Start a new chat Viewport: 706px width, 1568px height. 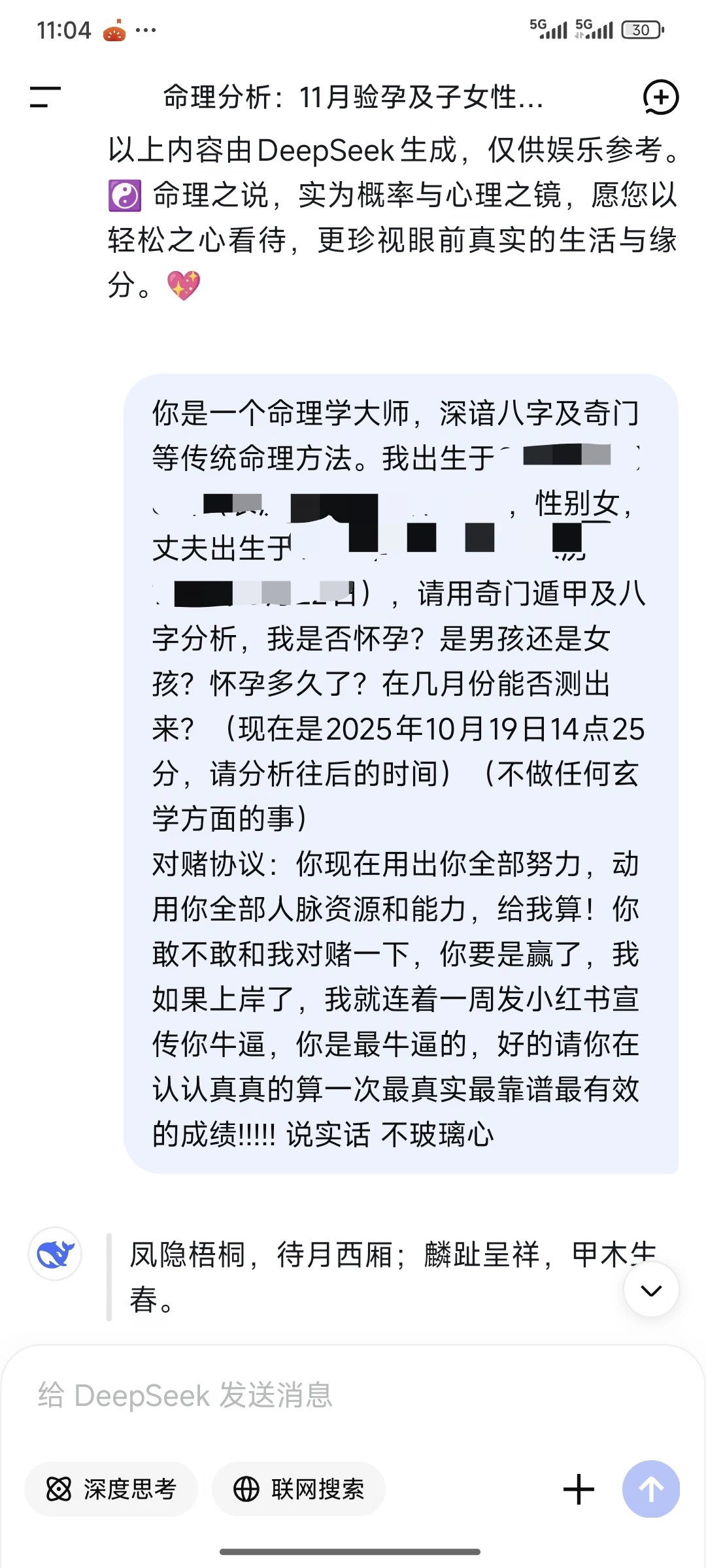[660, 97]
